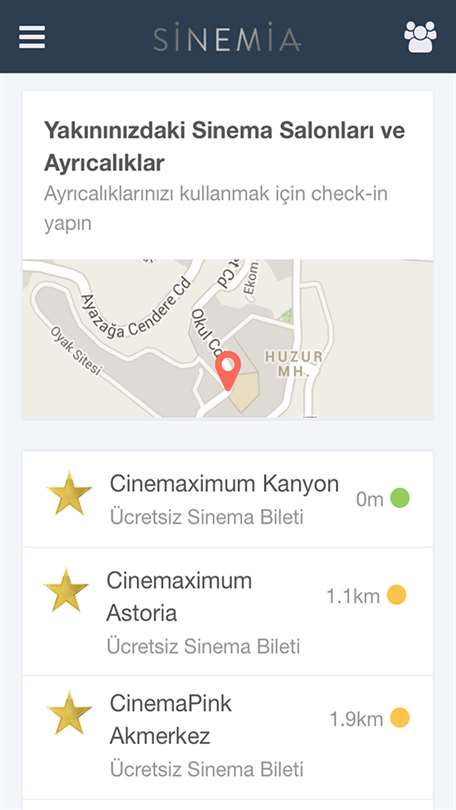Image resolution: width=456 pixels, height=810 pixels.
Task: Tap the red location pin on map
Action: click(x=228, y=370)
